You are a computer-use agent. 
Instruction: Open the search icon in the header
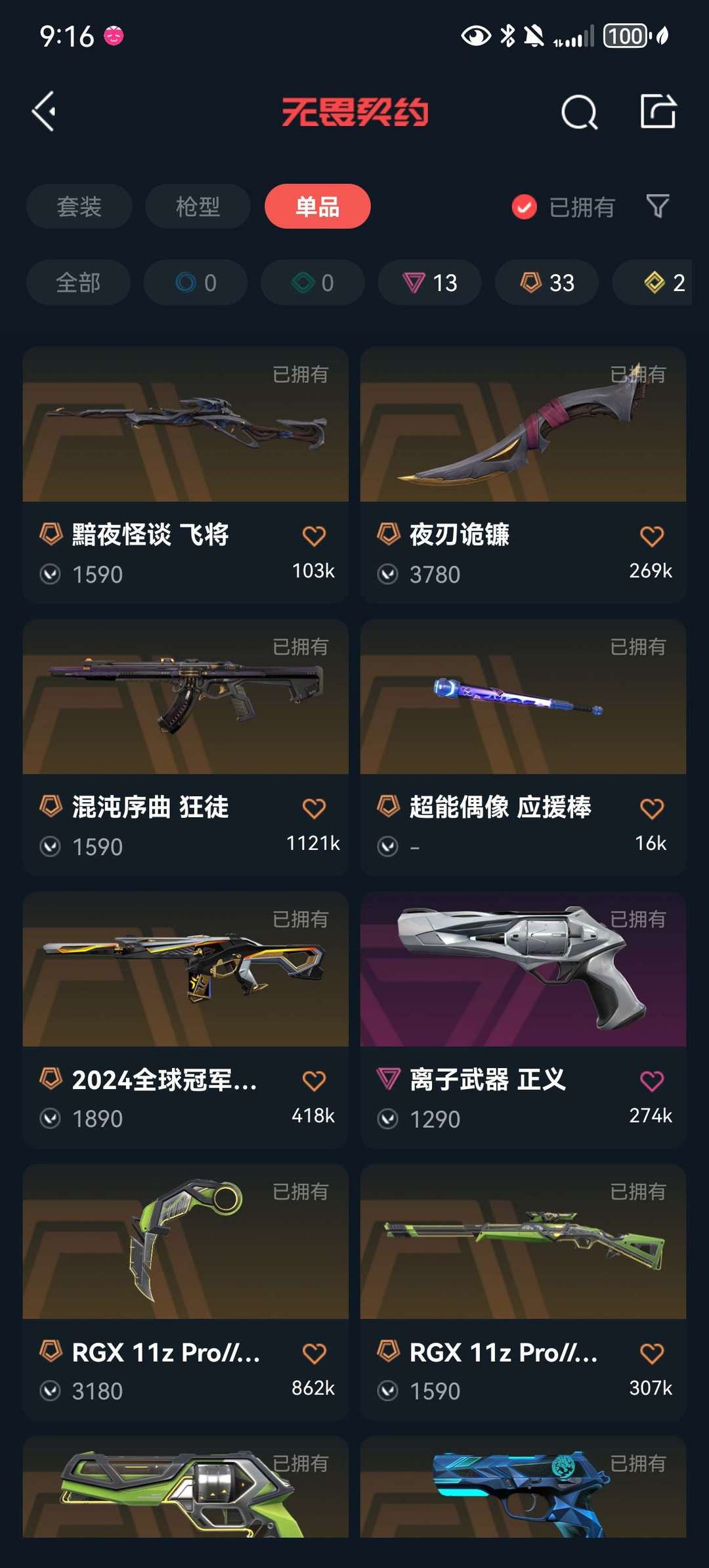click(579, 112)
